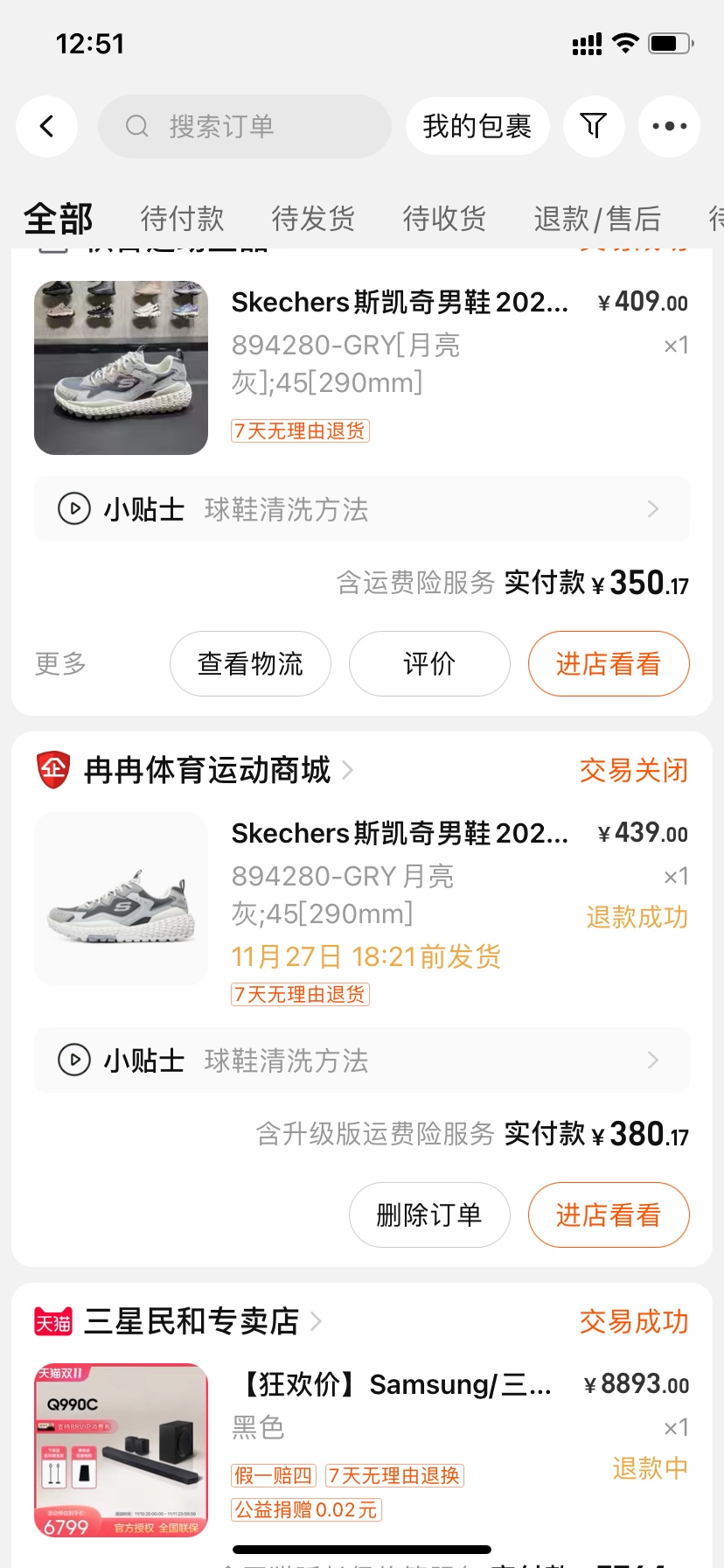Tap 删除订单 on the closed order
The height and width of the screenshot is (1568, 724).
point(429,1214)
